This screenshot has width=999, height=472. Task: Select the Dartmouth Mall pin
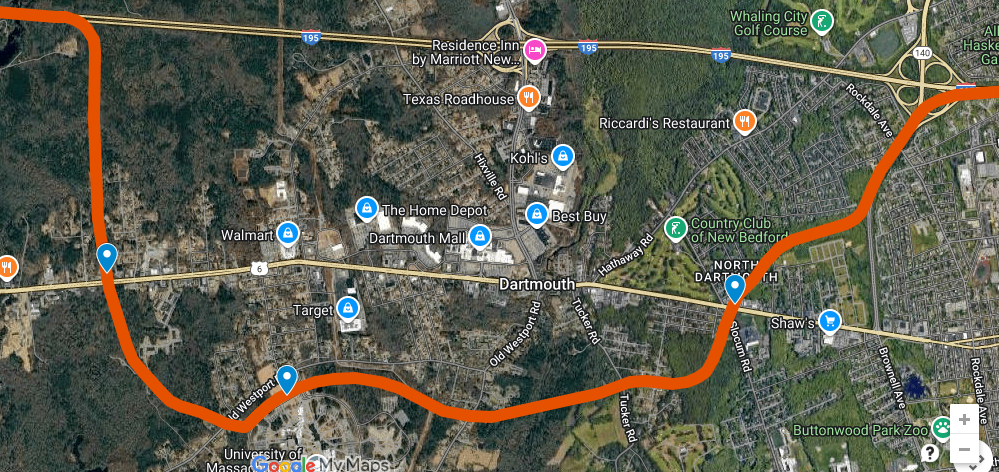(480, 237)
